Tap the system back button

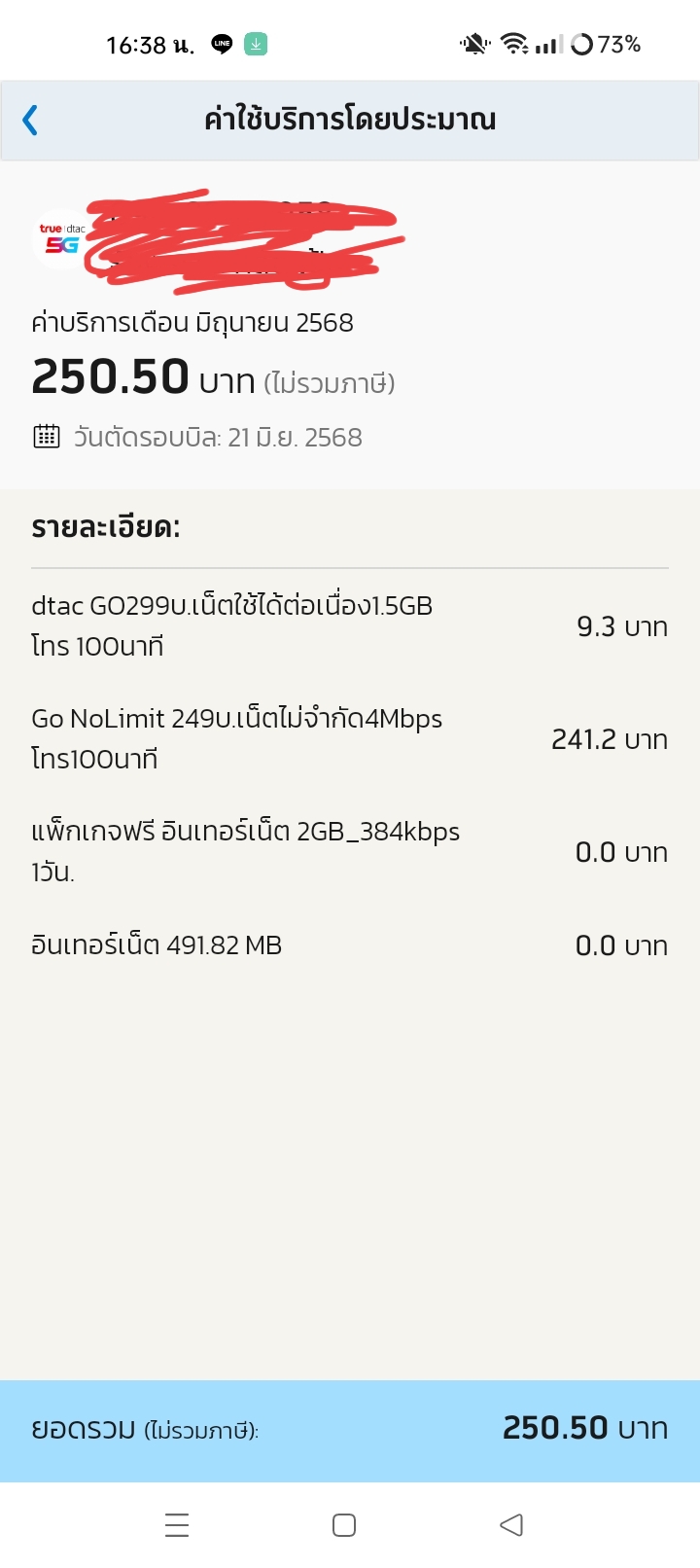(x=511, y=1524)
